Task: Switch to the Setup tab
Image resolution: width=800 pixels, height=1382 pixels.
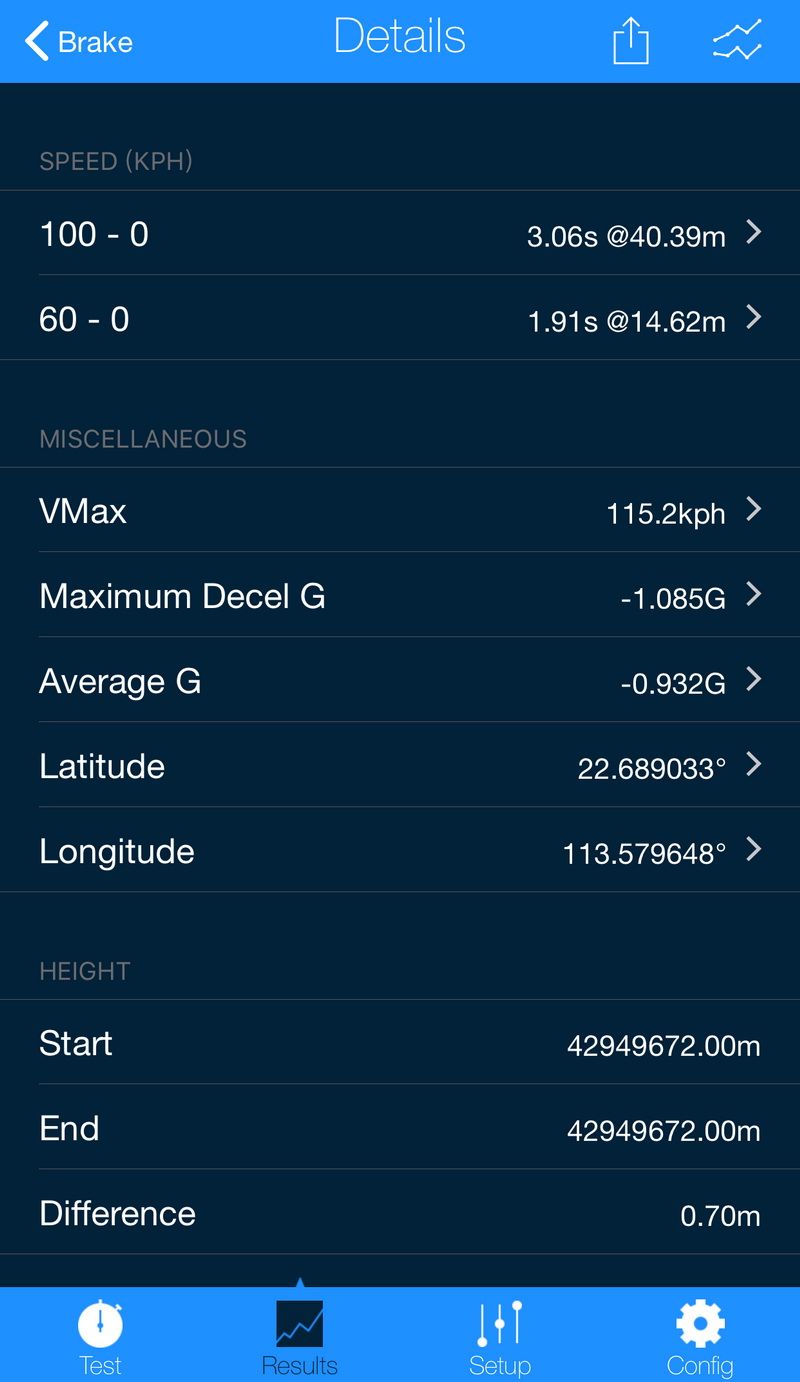Action: click(x=500, y=1336)
